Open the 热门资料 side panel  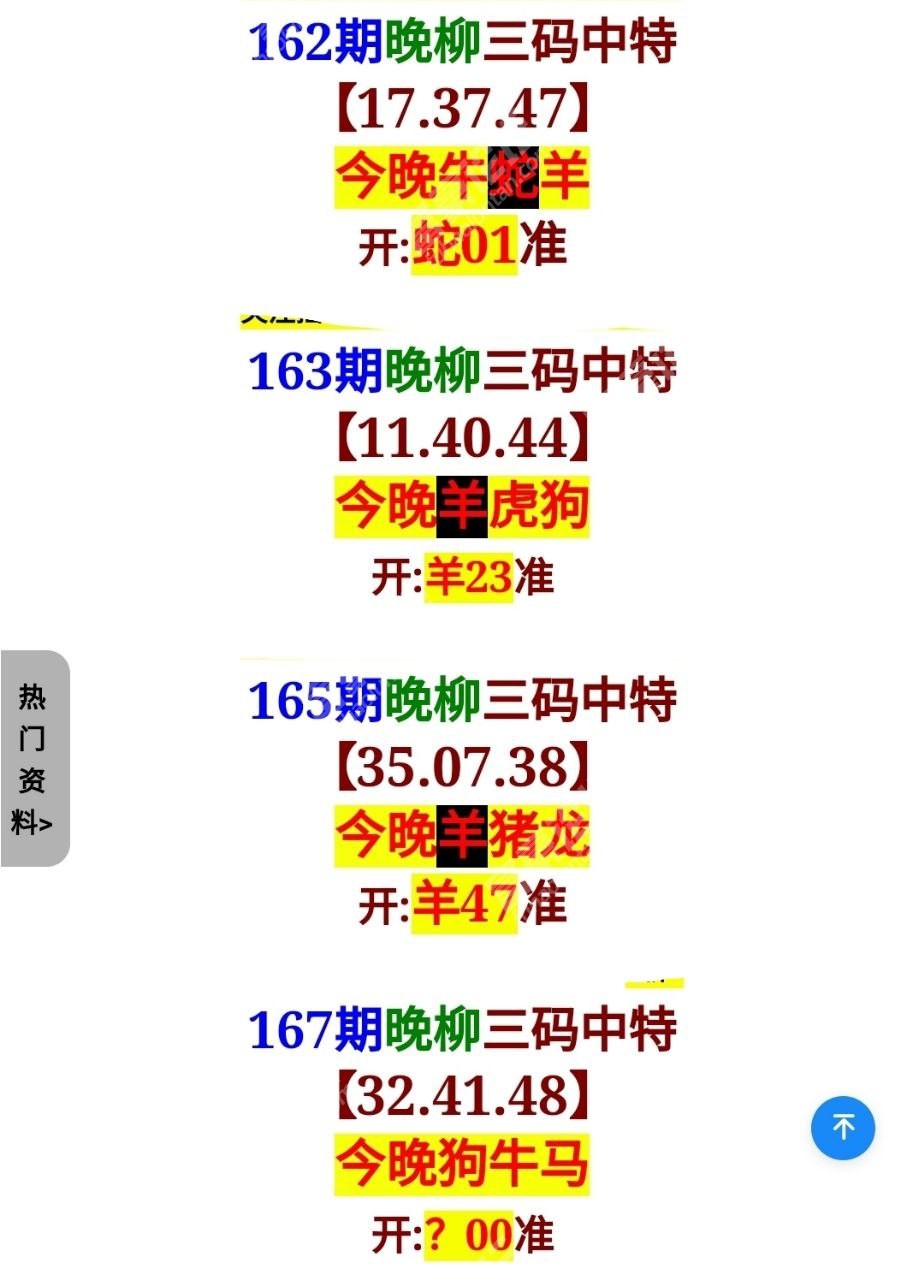point(35,758)
